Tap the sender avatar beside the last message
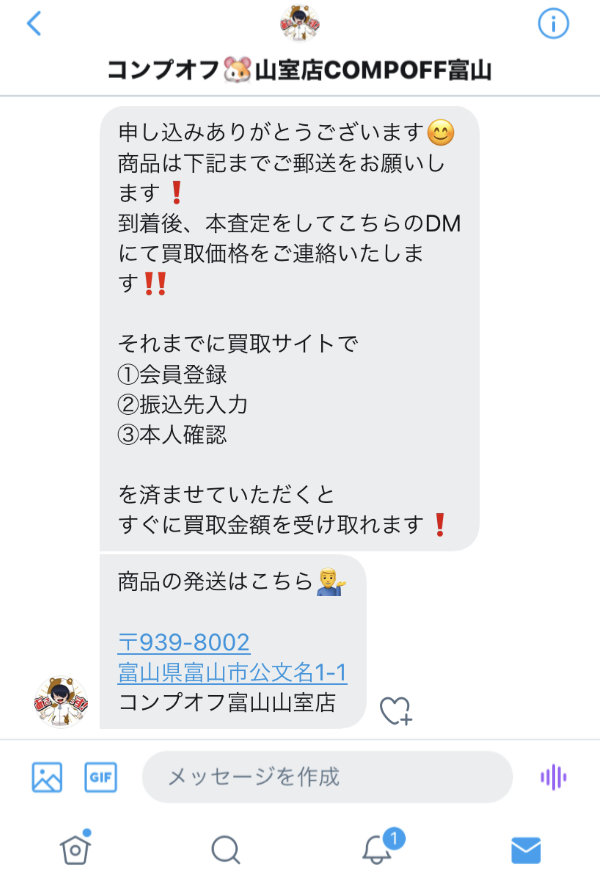 point(62,701)
